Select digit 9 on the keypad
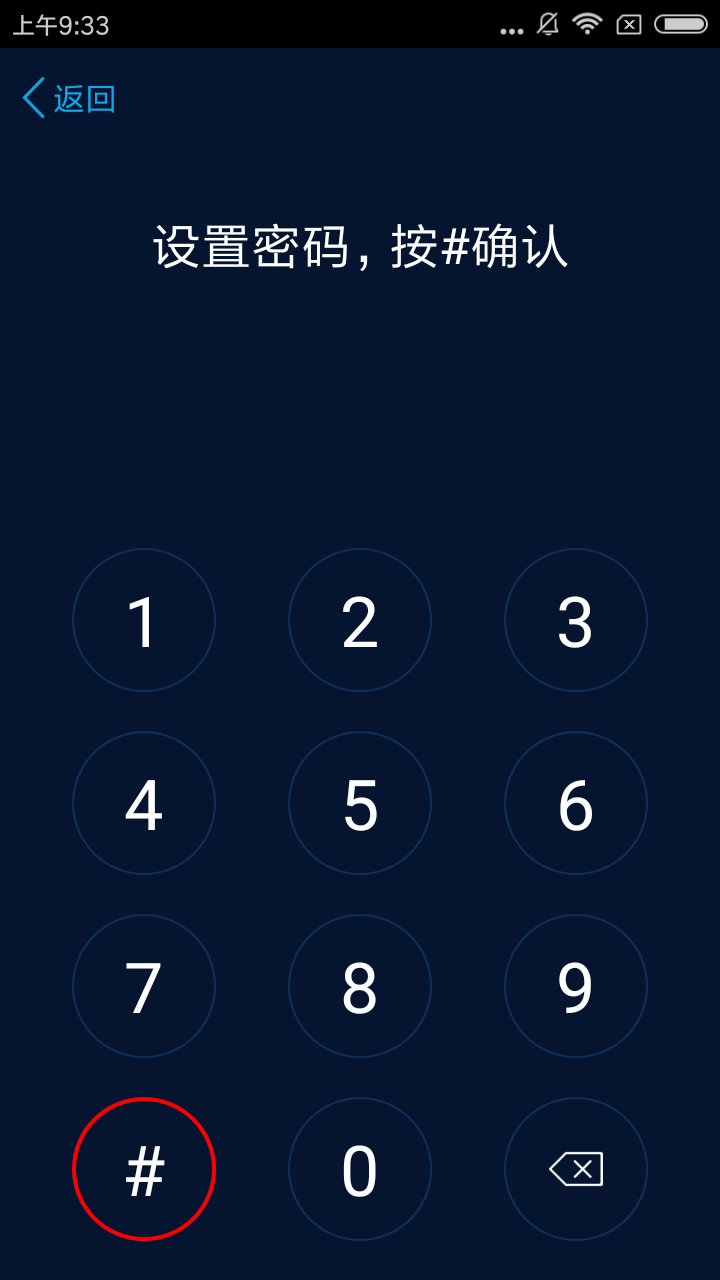 point(576,986)
